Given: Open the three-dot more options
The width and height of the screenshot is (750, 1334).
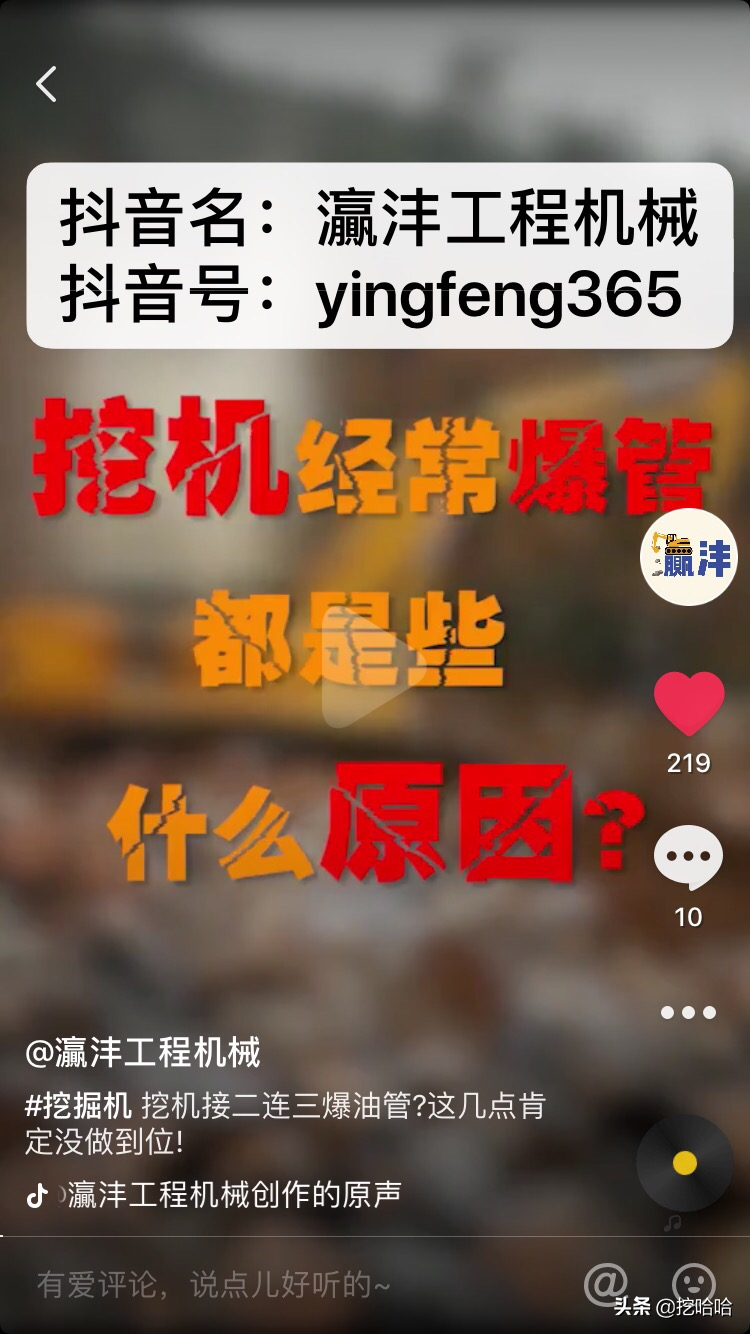Looking at the screenshot, I should [688, 1013].
